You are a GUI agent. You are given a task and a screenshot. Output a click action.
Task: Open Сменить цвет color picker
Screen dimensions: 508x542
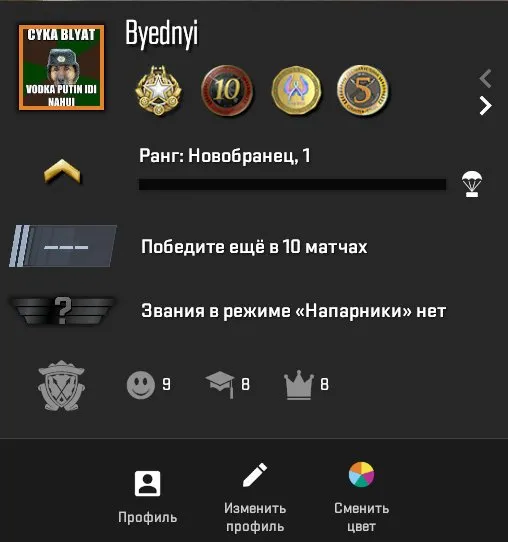[361, 497]
